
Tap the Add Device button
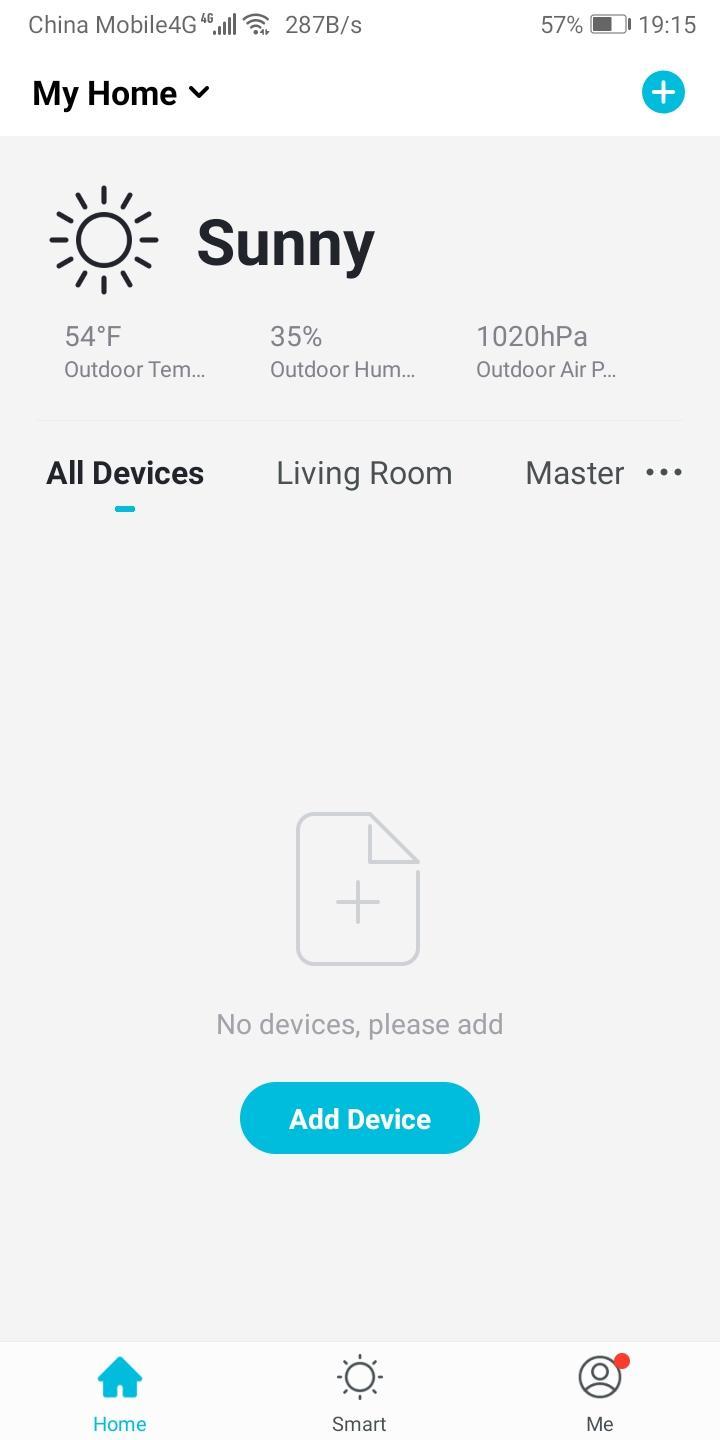360,1118
